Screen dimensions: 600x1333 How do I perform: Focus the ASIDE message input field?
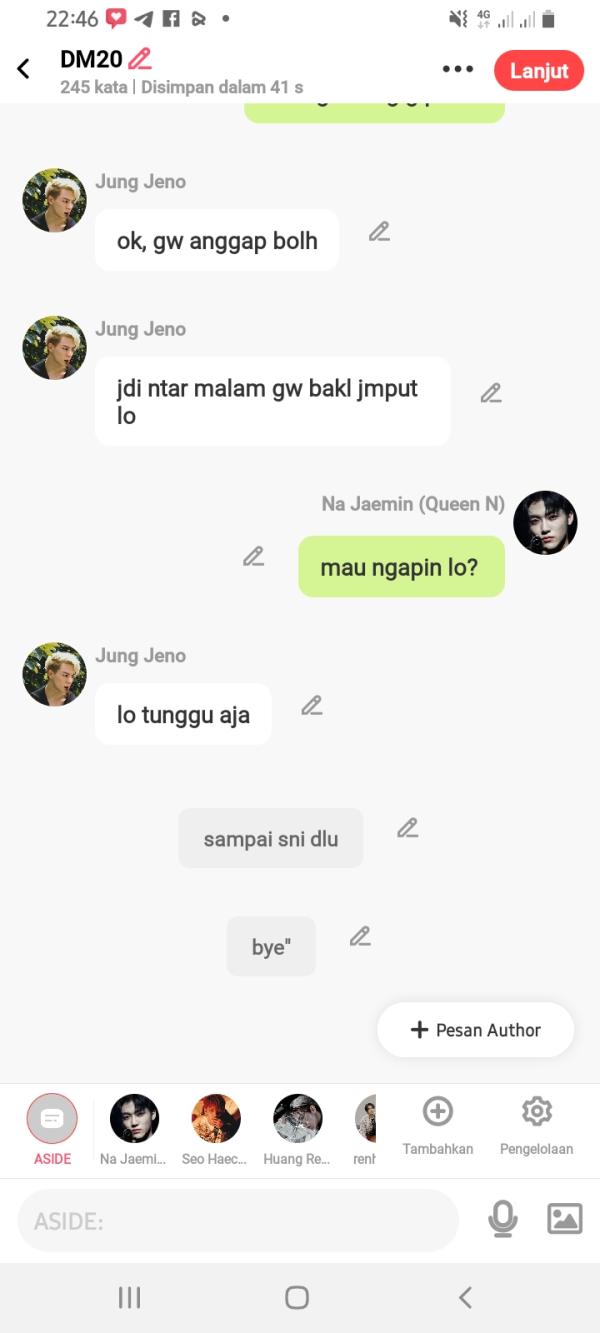(238, 1221)
